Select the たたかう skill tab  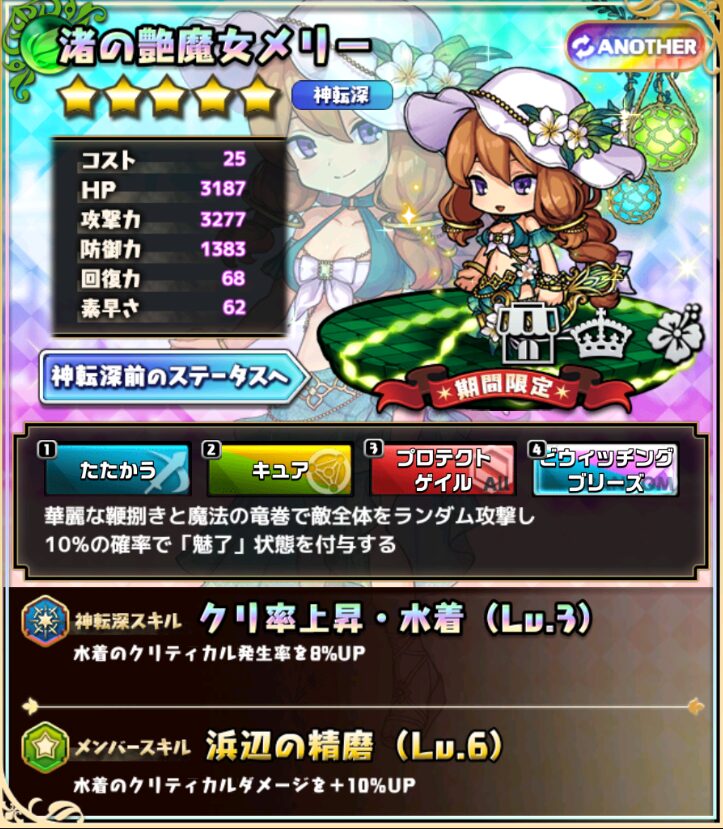tap(117, 469)
